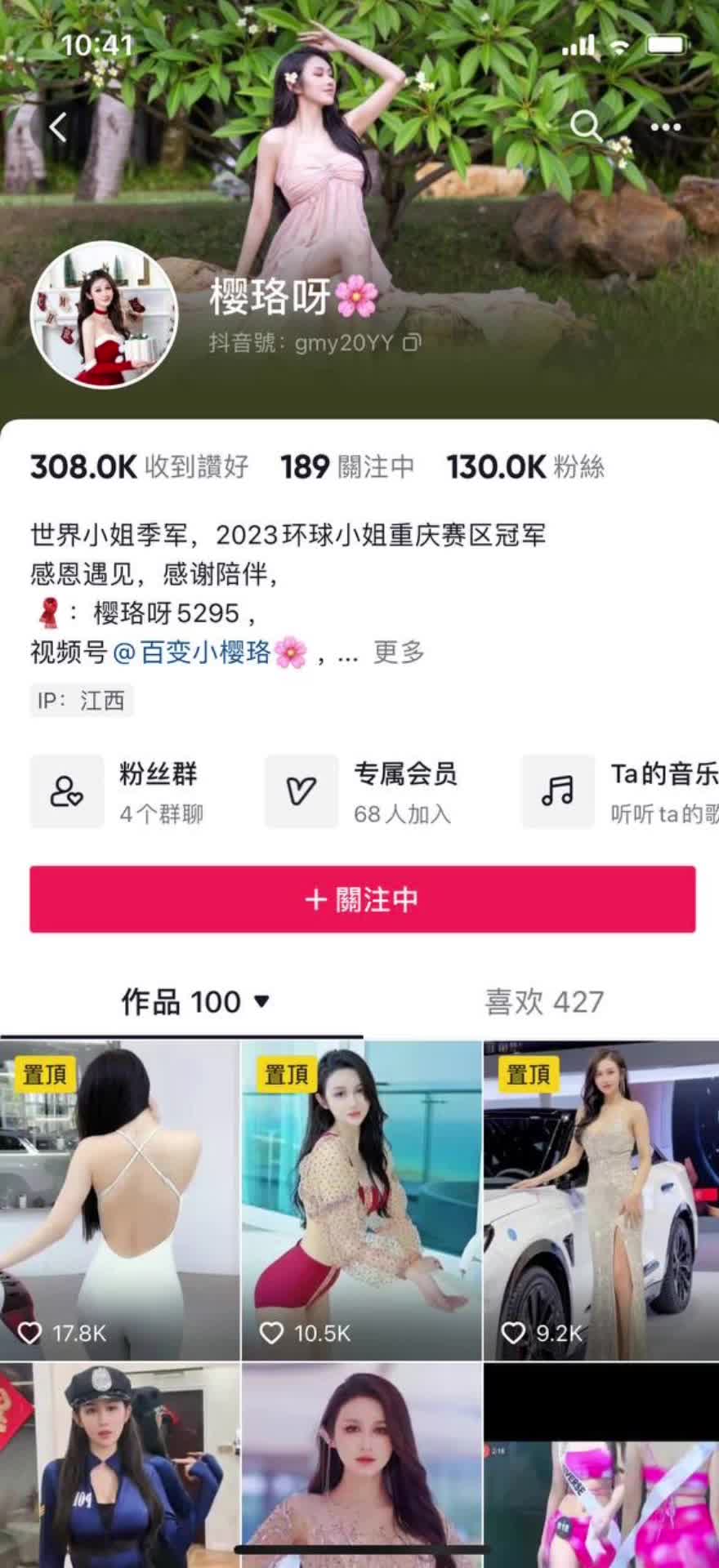Open pinned video with 17.8K likes
Image resolution: width=719 pixels, height=1568 pixels.
[119, 1200]
